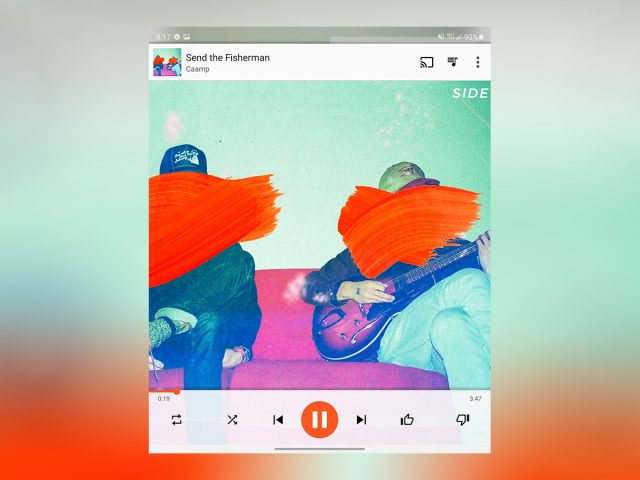Toggle shuffle mode
640x480 pixels.
(x=232, y=420)
